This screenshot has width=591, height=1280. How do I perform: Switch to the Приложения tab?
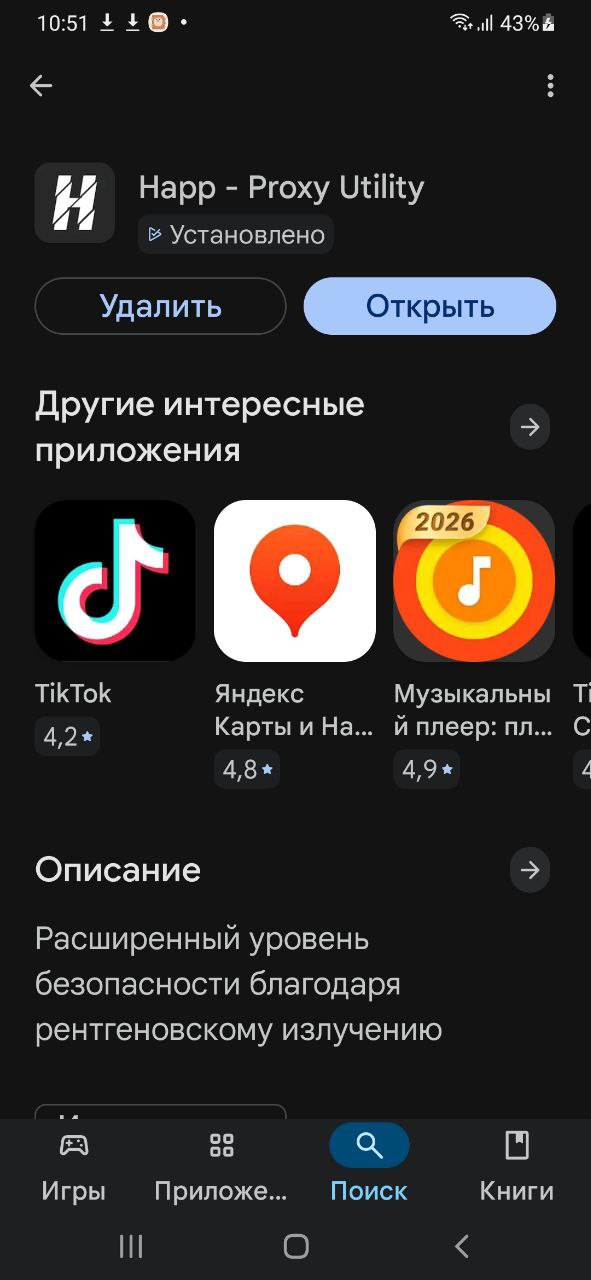[221, 1165]
